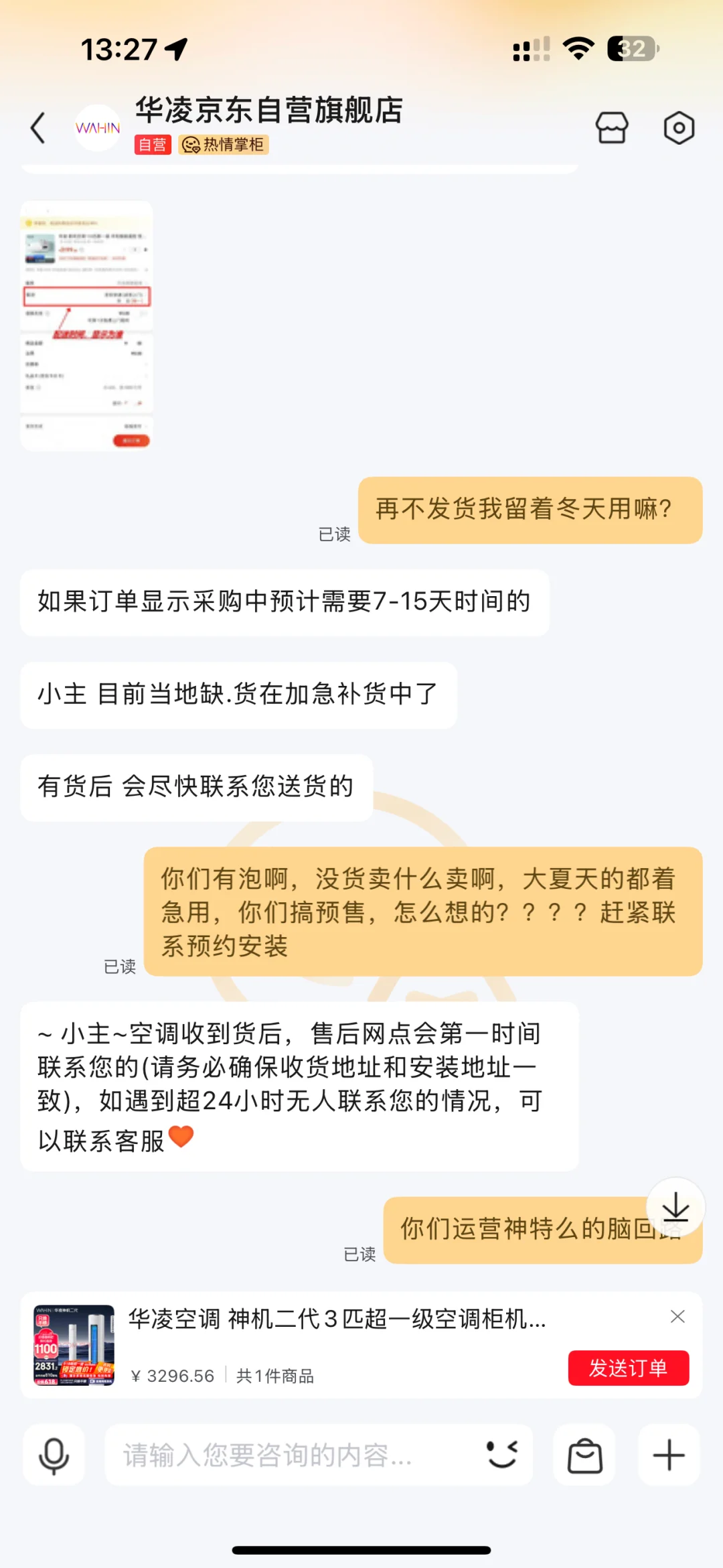Open chat settings hexagon icon
The height and width of the screenshot is (1568, 723).
679,128
